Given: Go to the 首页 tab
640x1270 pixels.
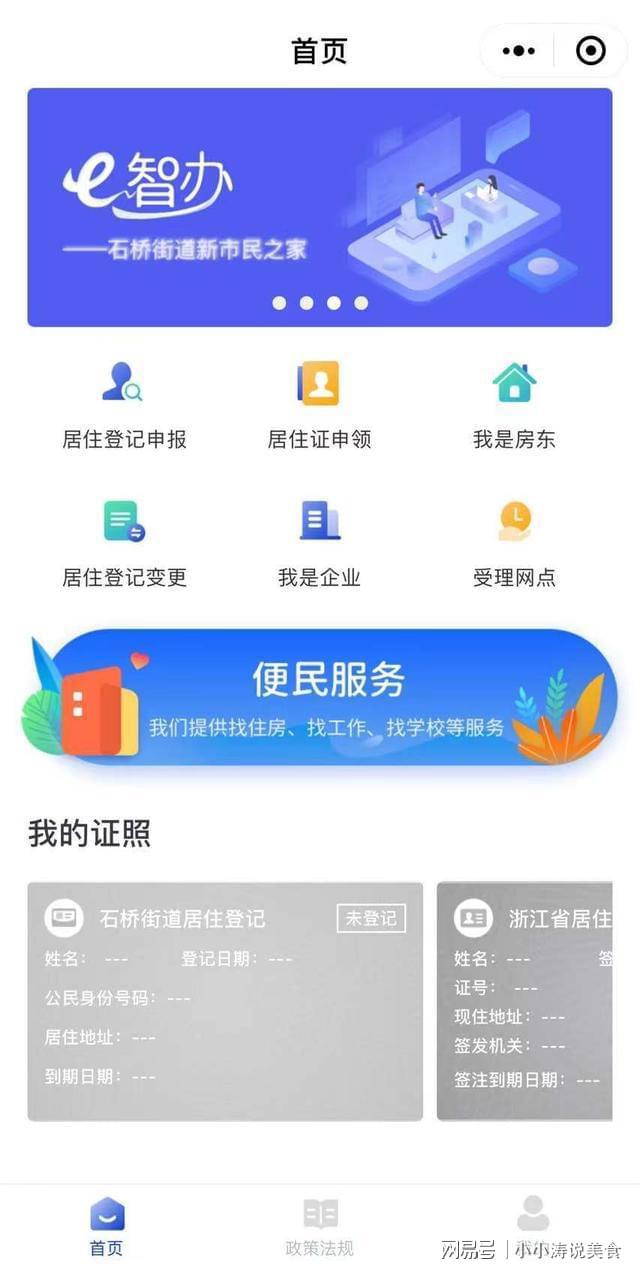Looking at the screenshot, I should [x=107, y=1227].
